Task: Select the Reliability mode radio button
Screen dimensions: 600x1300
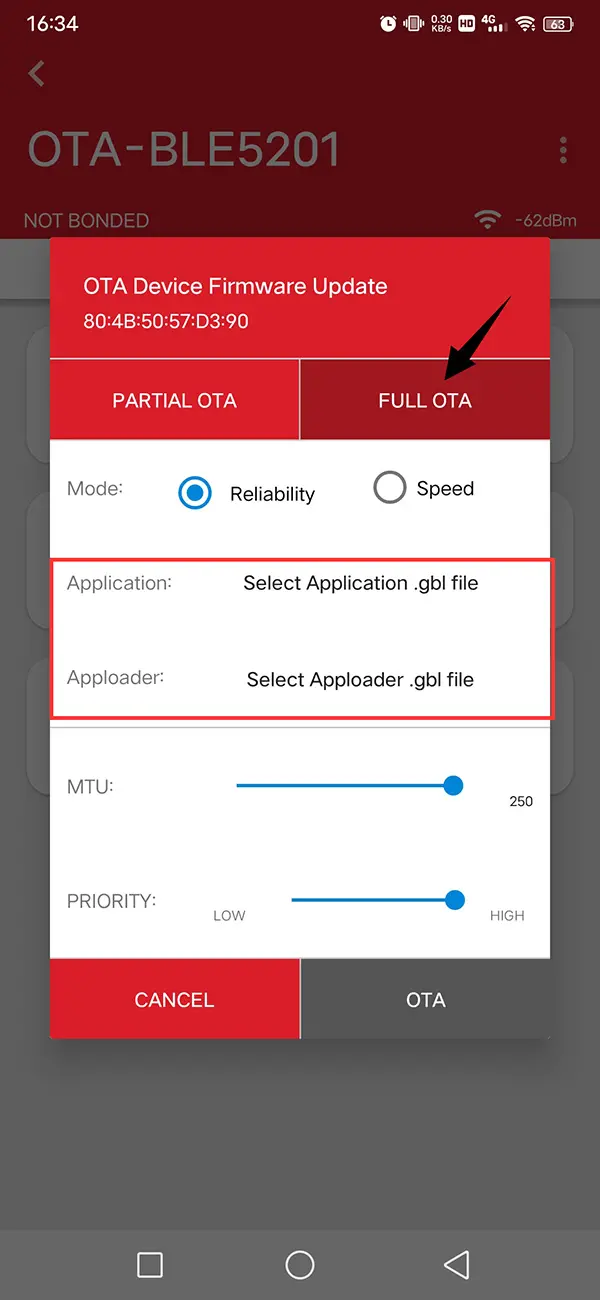Action: click(195, 493)
